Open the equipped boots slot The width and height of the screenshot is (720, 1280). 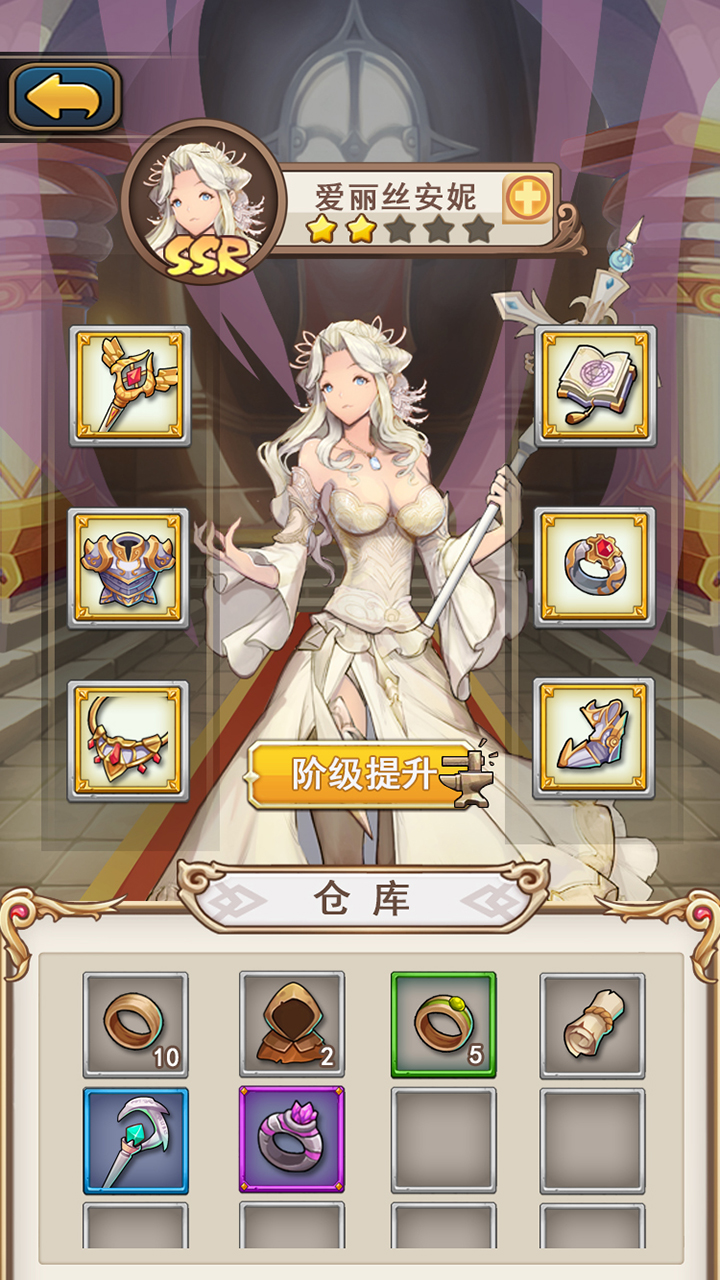(x=594, y=739)
